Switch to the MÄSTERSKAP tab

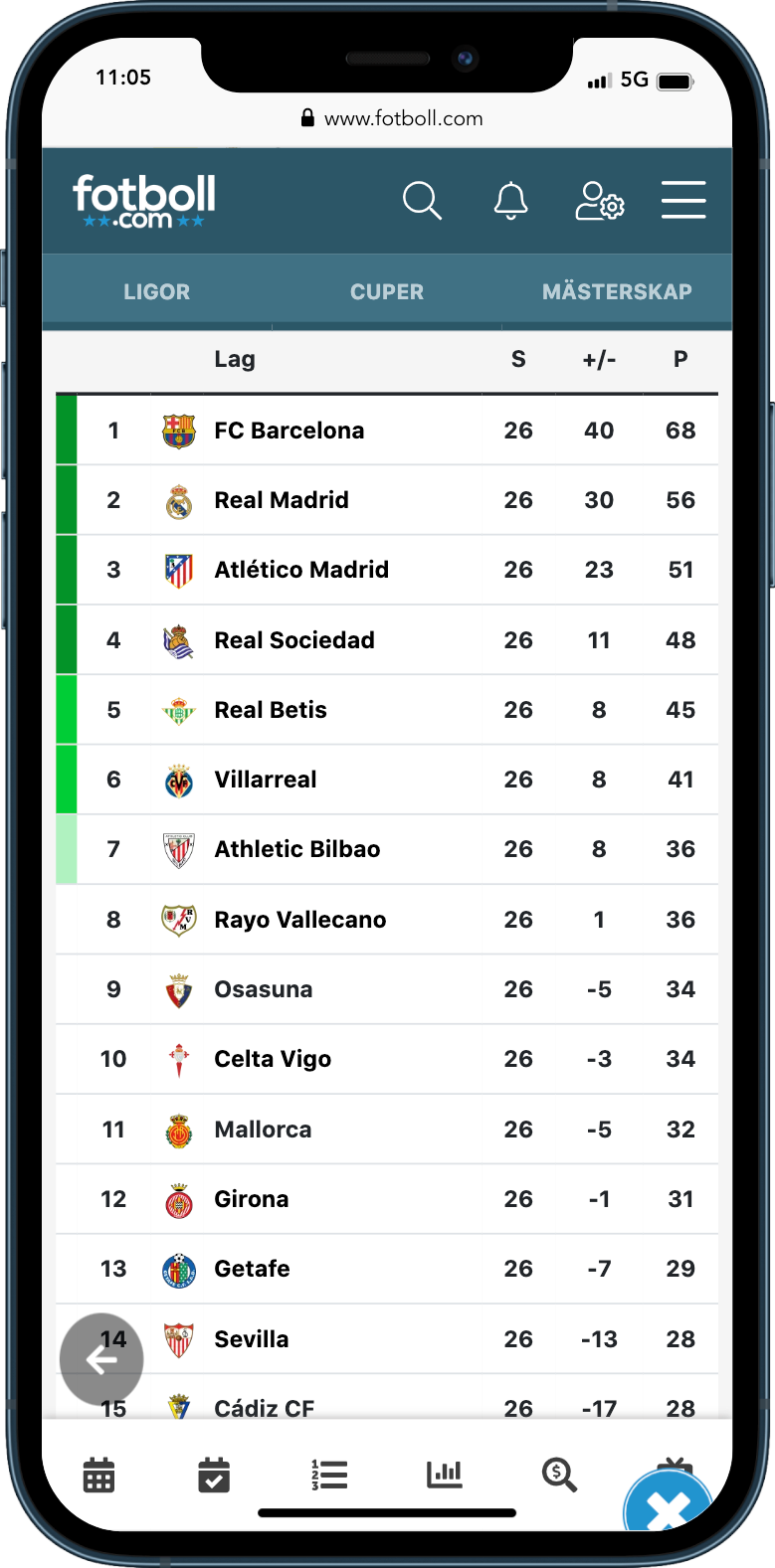(617, 291)
